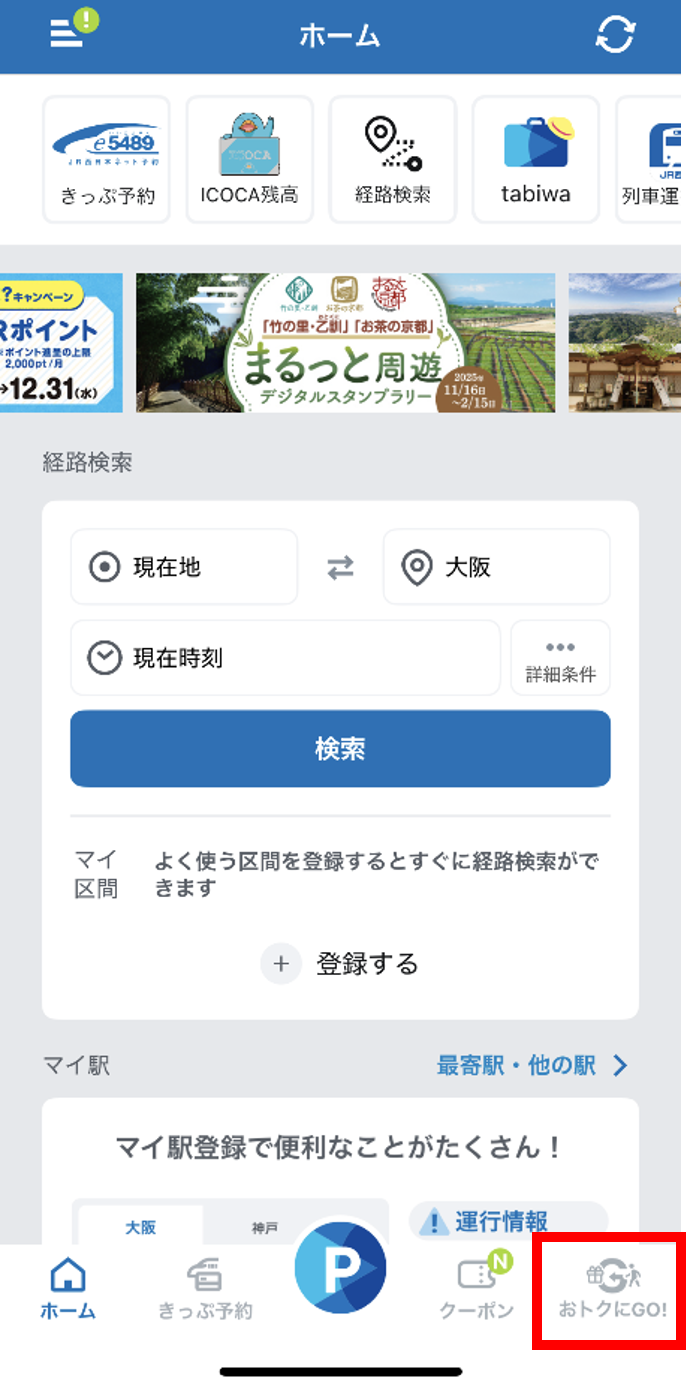Go to the きっぷ予約 bottom tab
Image resolution: width=686 pixels, height=1390 pixels.
[x=205, y=1290]
